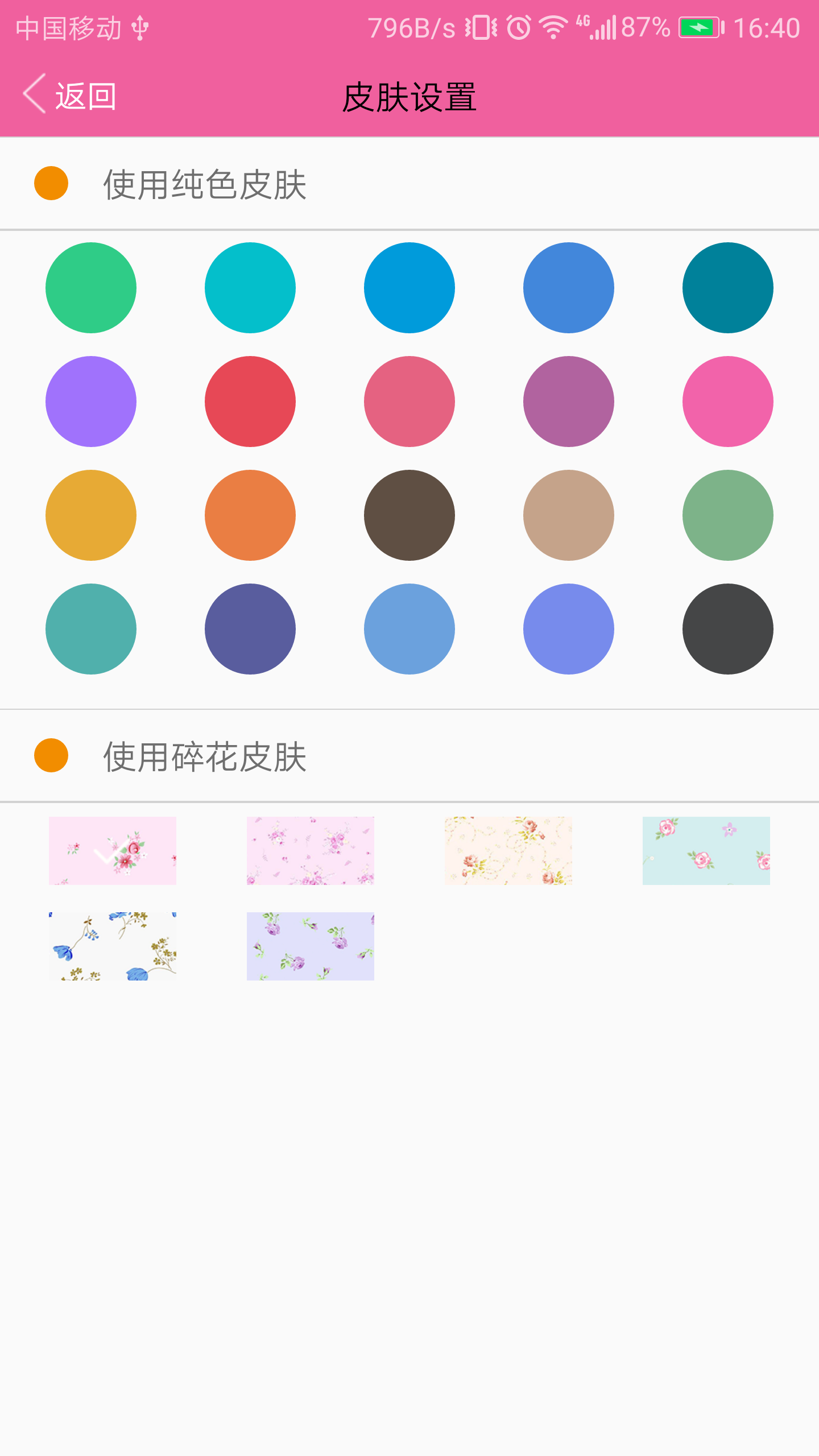Apply the cream floral skin with roses
The image size is (819, 1456).
(x=508, y=851)
